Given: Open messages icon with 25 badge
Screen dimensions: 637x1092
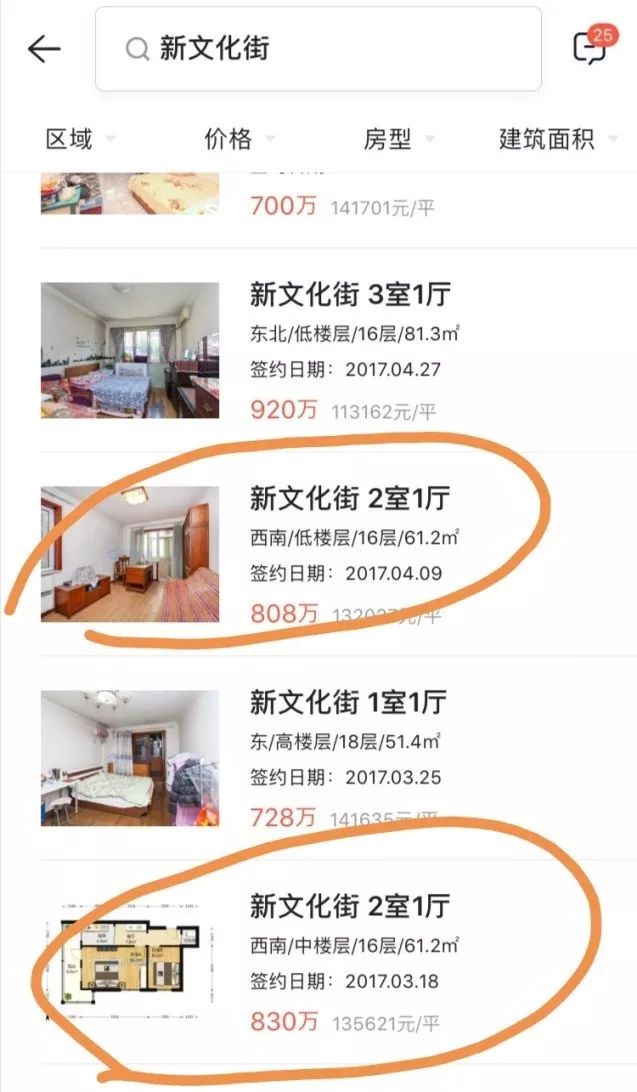Looking at the screenshot, I should tap(590, 47).
